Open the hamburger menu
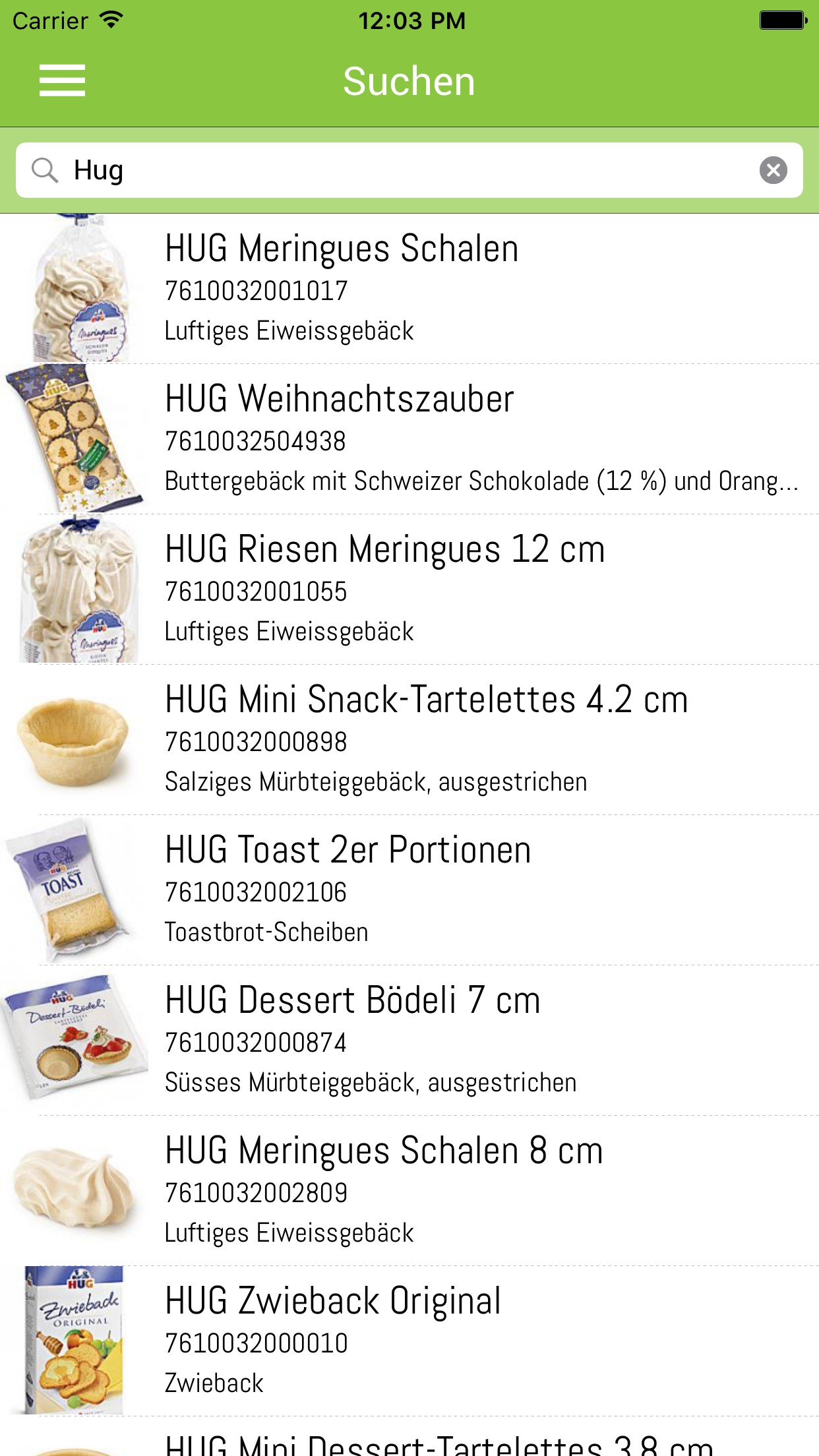The height and width of the screenshot is (1456, 819). 62,80
